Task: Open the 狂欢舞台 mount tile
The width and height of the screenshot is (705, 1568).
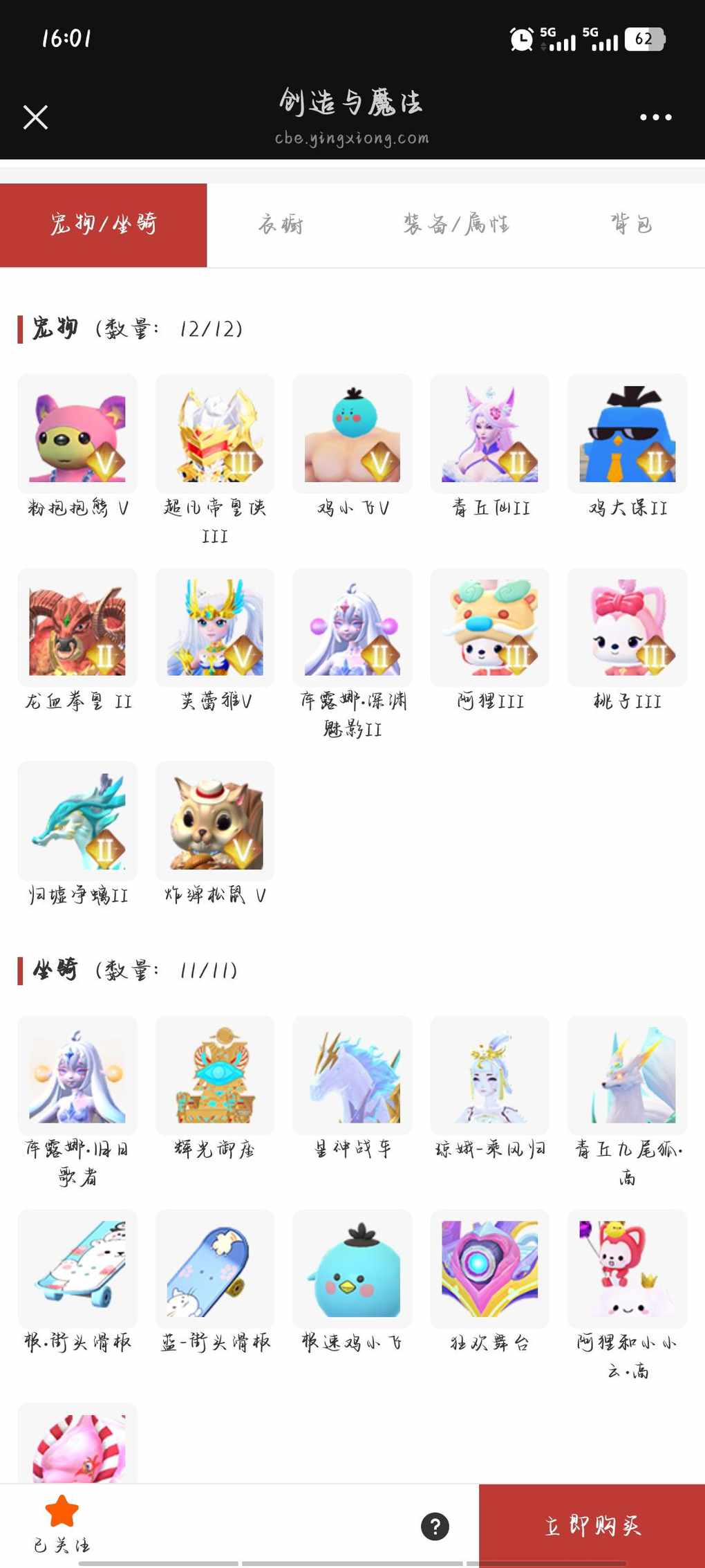Action: (x=489, y=1269)
